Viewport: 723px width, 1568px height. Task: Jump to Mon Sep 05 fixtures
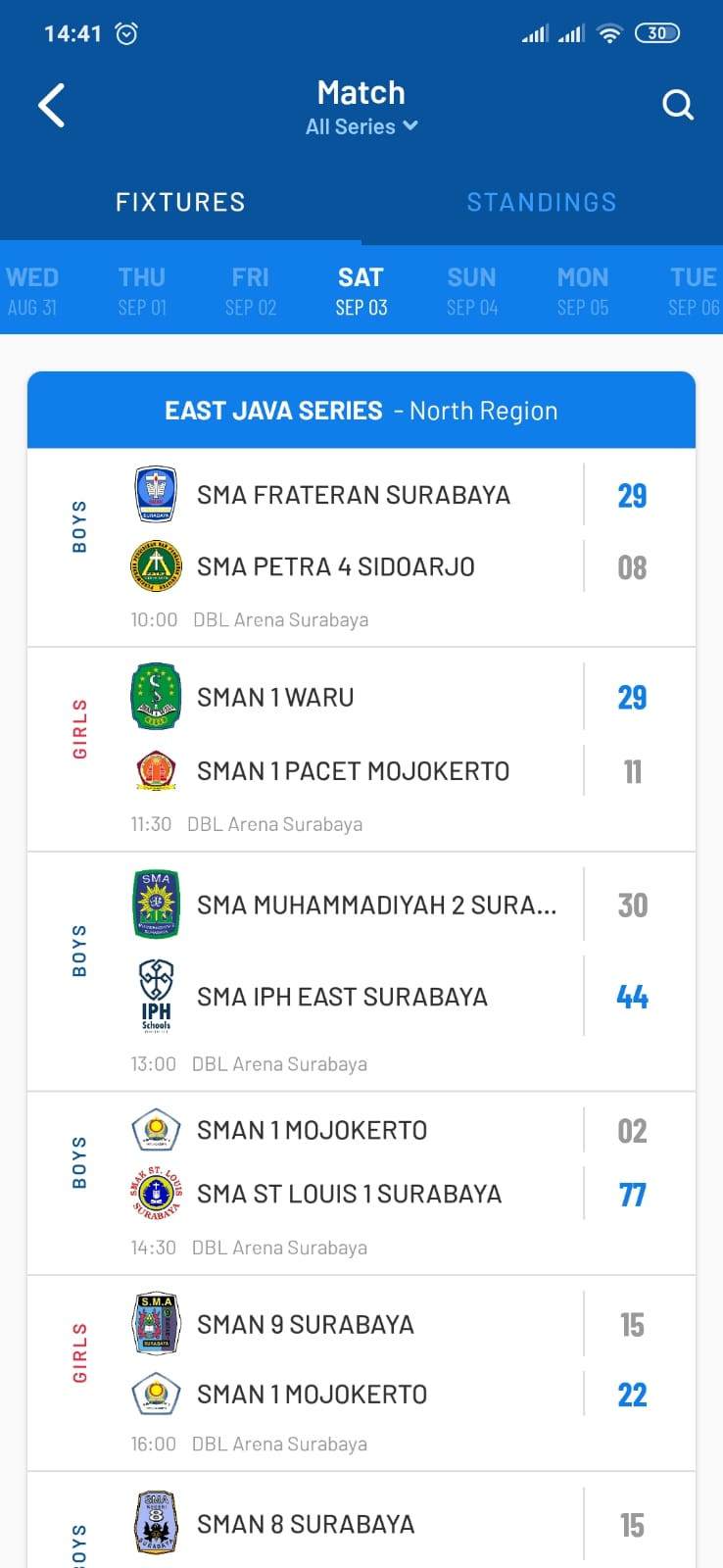coord(583,291)
